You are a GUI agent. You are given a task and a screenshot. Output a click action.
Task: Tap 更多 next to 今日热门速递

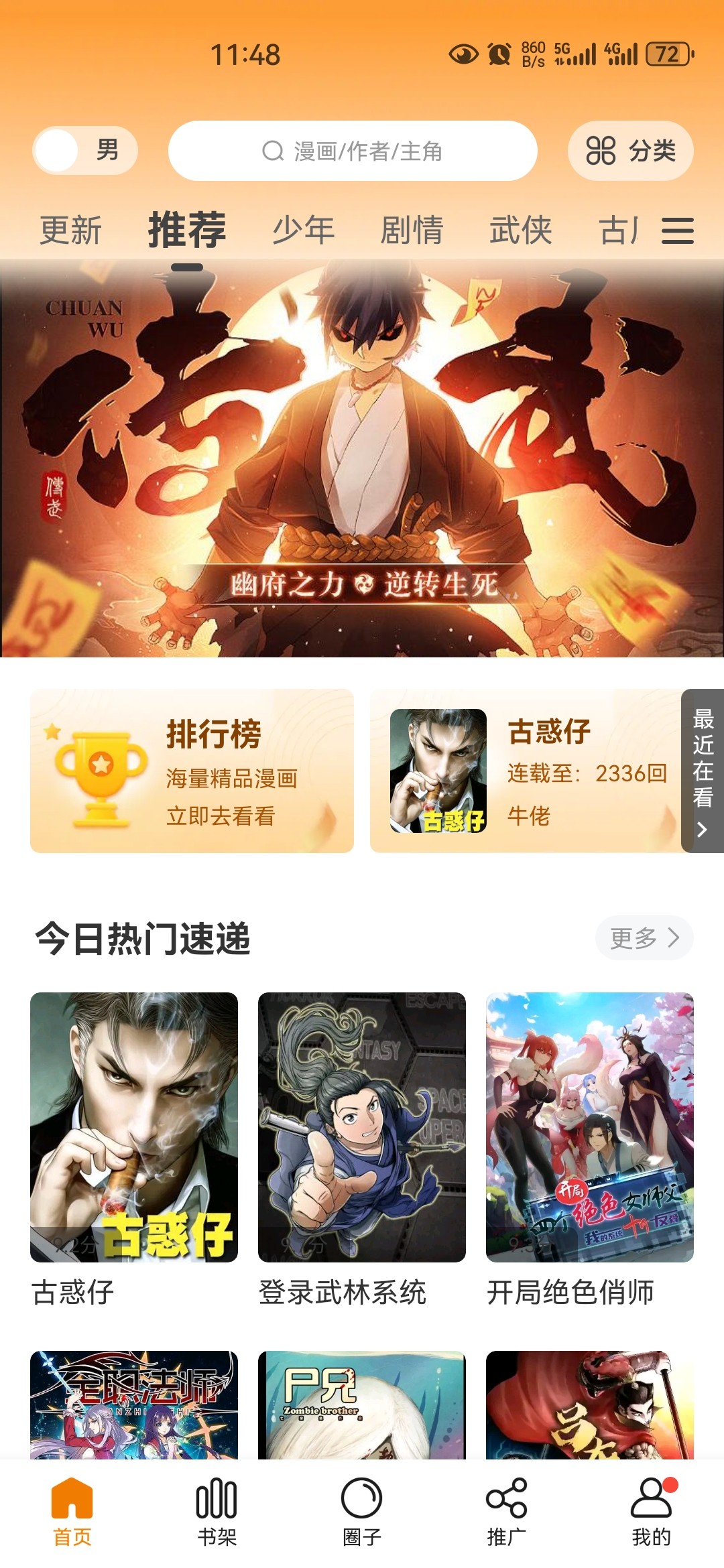pyautogui.click(x=644, y=937)
